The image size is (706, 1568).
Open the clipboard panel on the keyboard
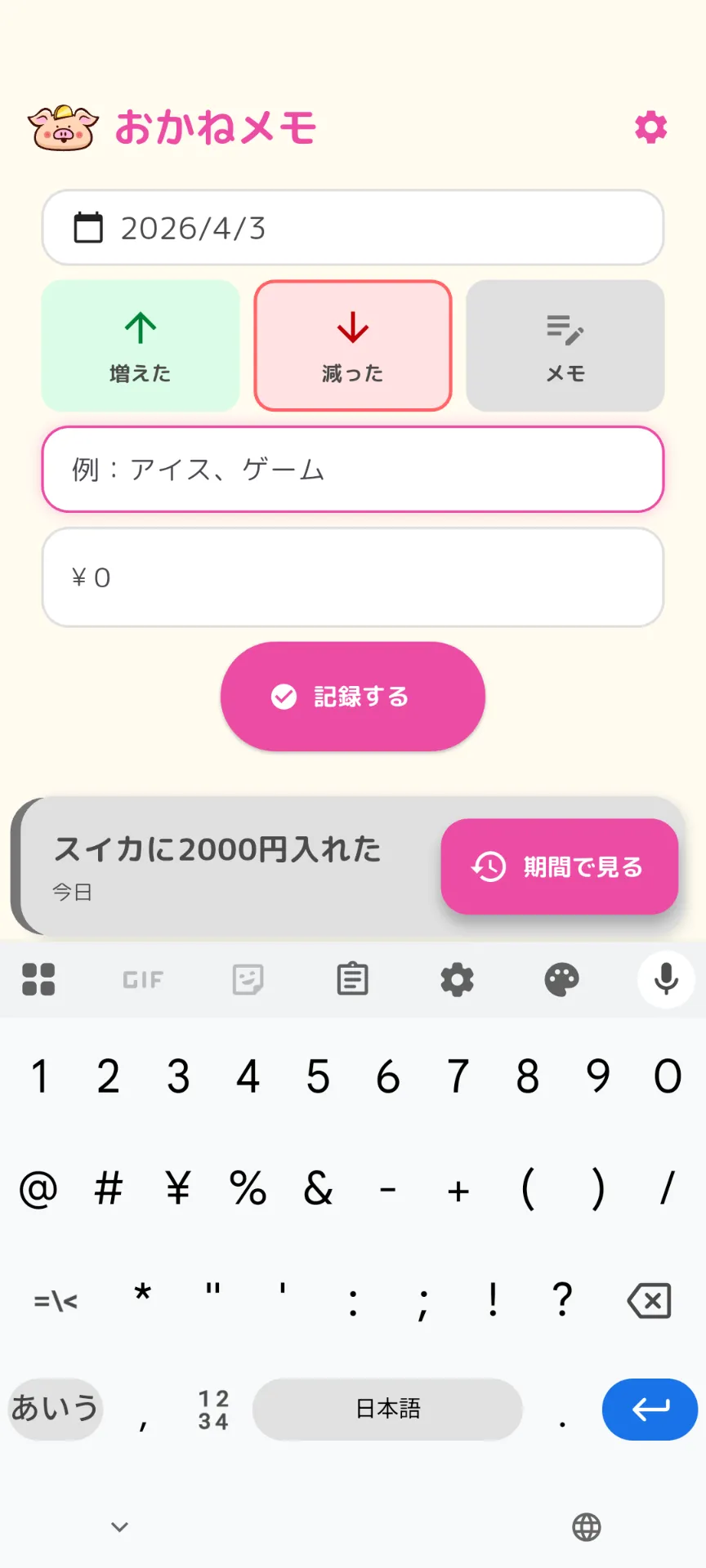click(x=352, y=979)
